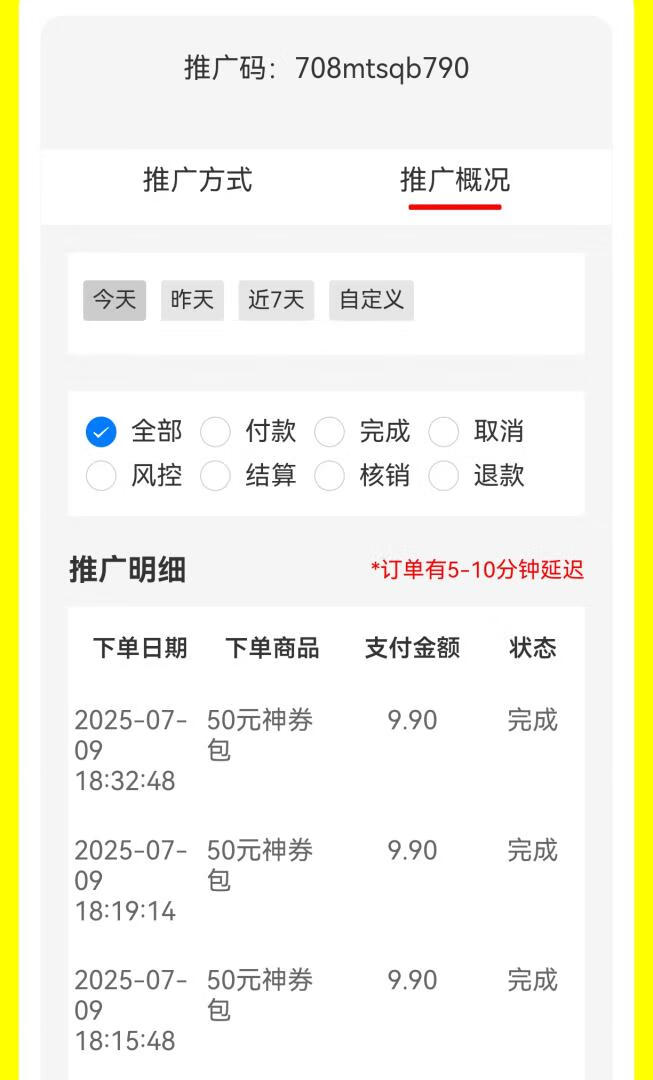
Task: Filter orders by 结算
Action: [x=215, y=476]
